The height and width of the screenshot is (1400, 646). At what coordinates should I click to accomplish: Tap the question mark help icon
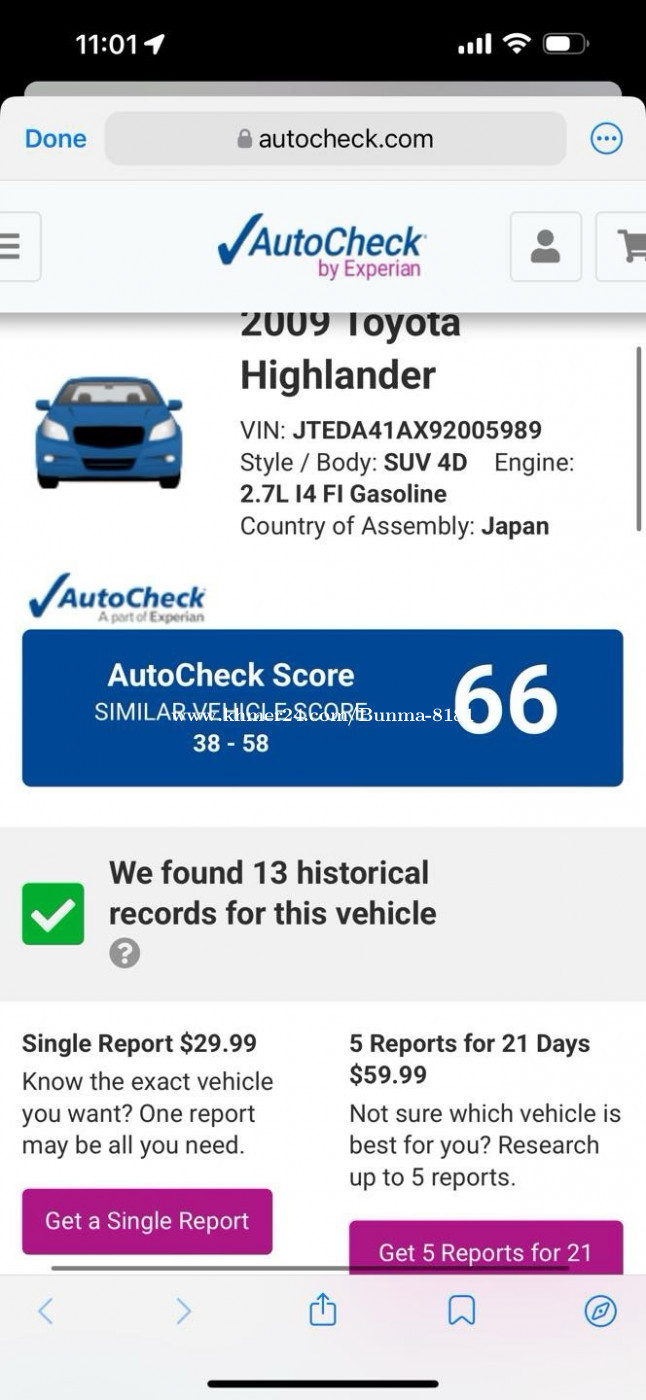coord(124,953)
